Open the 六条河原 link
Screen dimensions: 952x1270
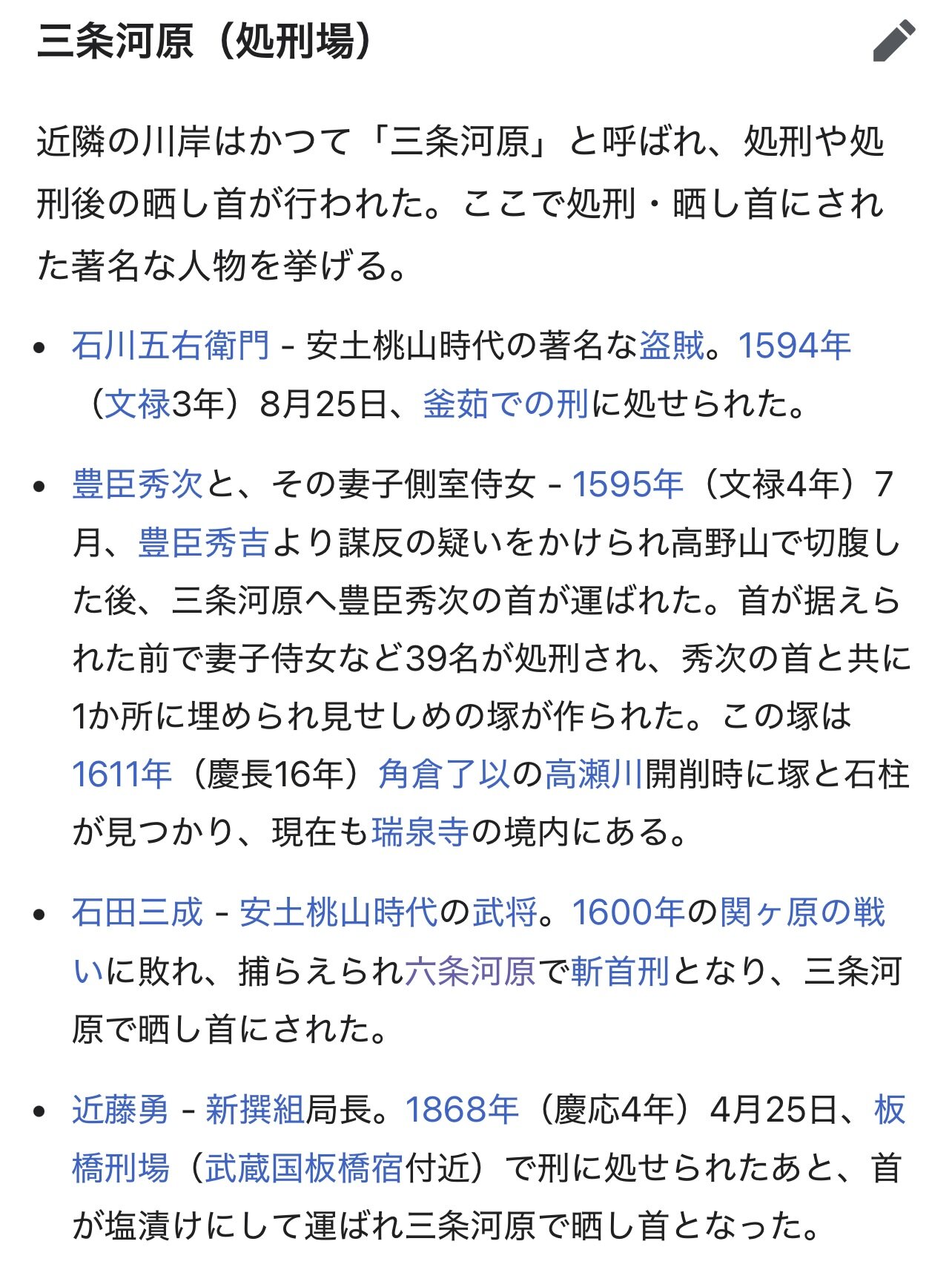click(x=470, y=971)
